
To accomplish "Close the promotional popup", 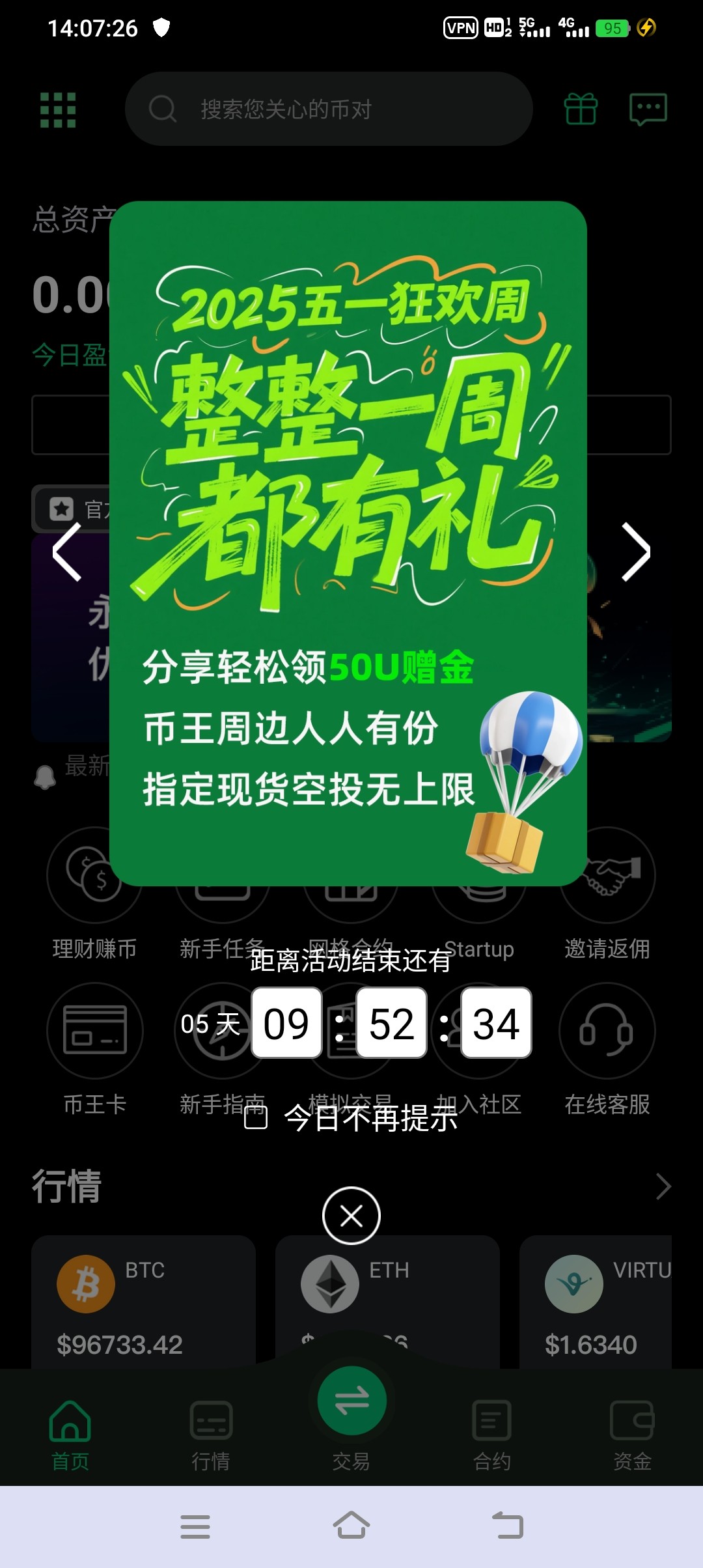I will [351, 1216].
